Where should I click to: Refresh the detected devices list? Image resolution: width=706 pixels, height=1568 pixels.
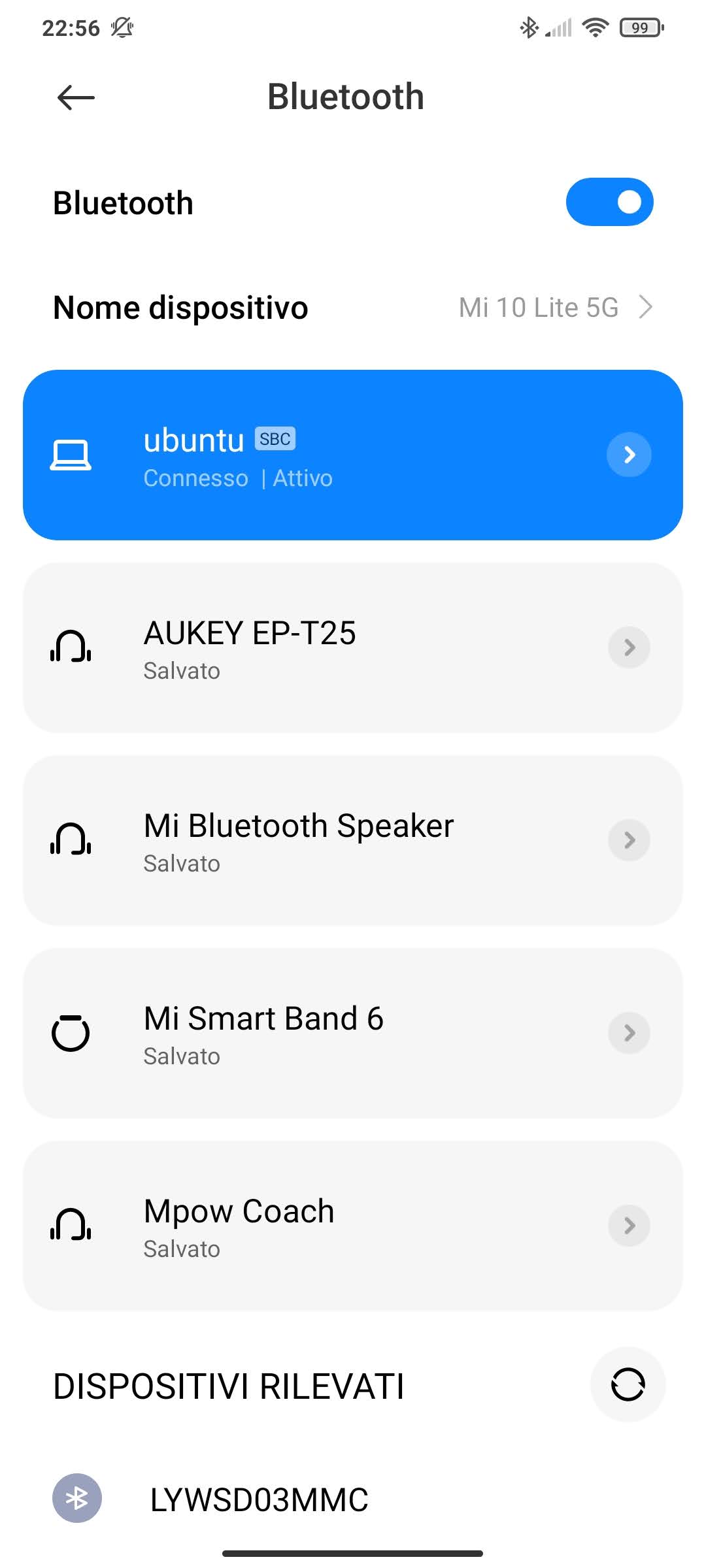[628, 1384]
